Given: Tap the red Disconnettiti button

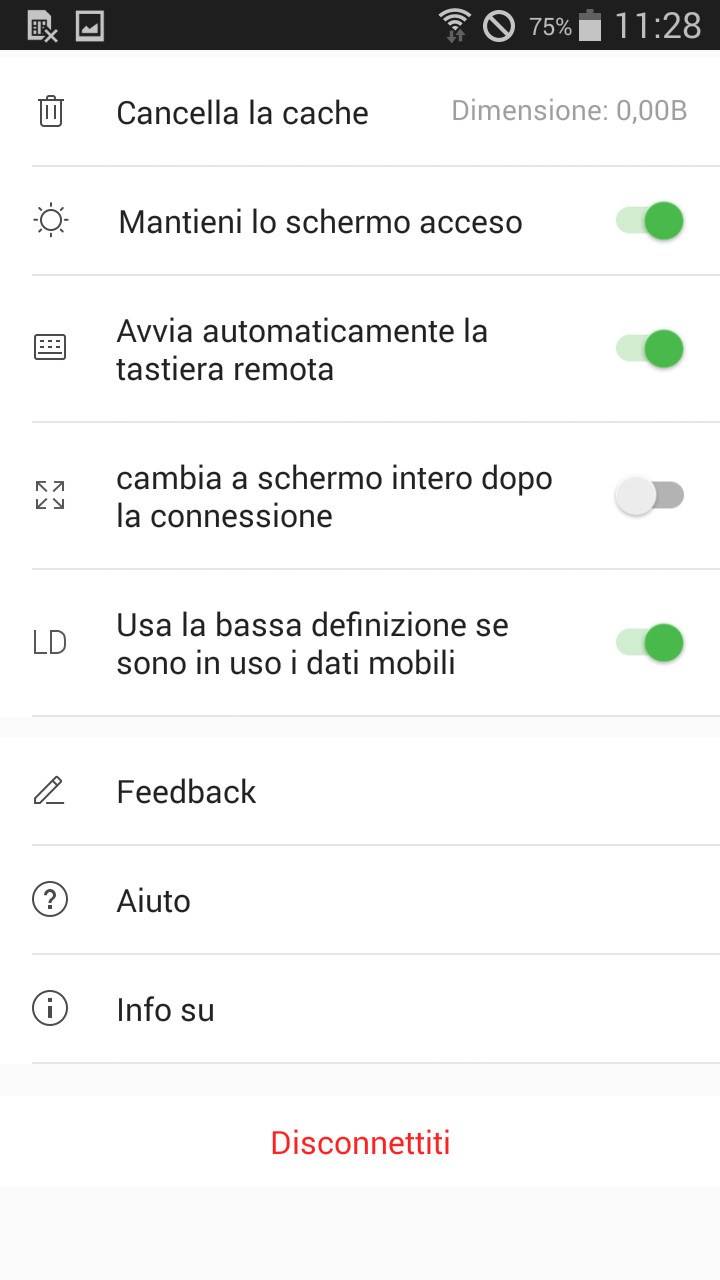Looking at the screenshot, I should (360, 1142).
